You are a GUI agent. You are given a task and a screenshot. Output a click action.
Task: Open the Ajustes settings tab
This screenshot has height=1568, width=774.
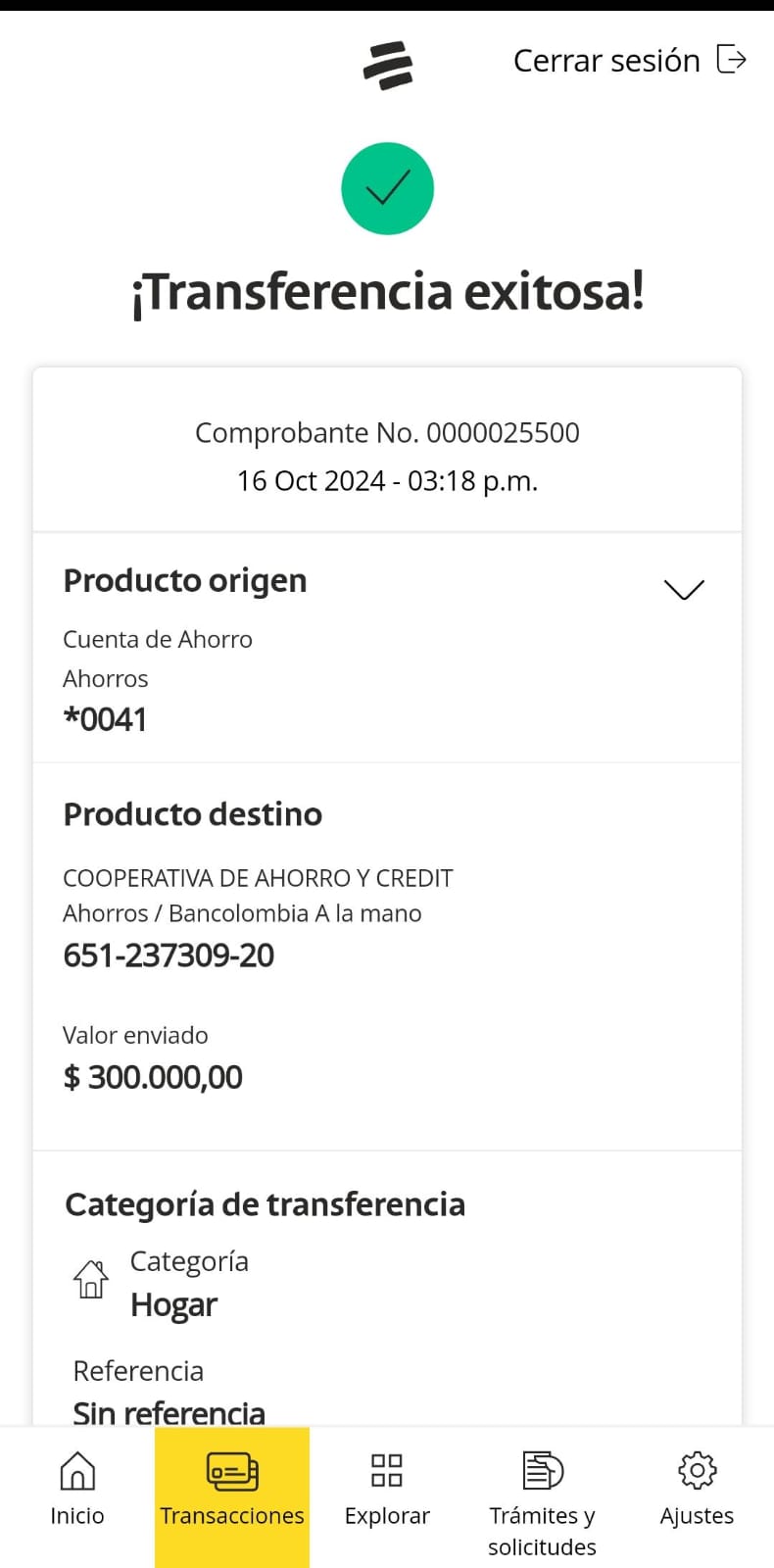pyautogui.click(x=697, y=1490)
